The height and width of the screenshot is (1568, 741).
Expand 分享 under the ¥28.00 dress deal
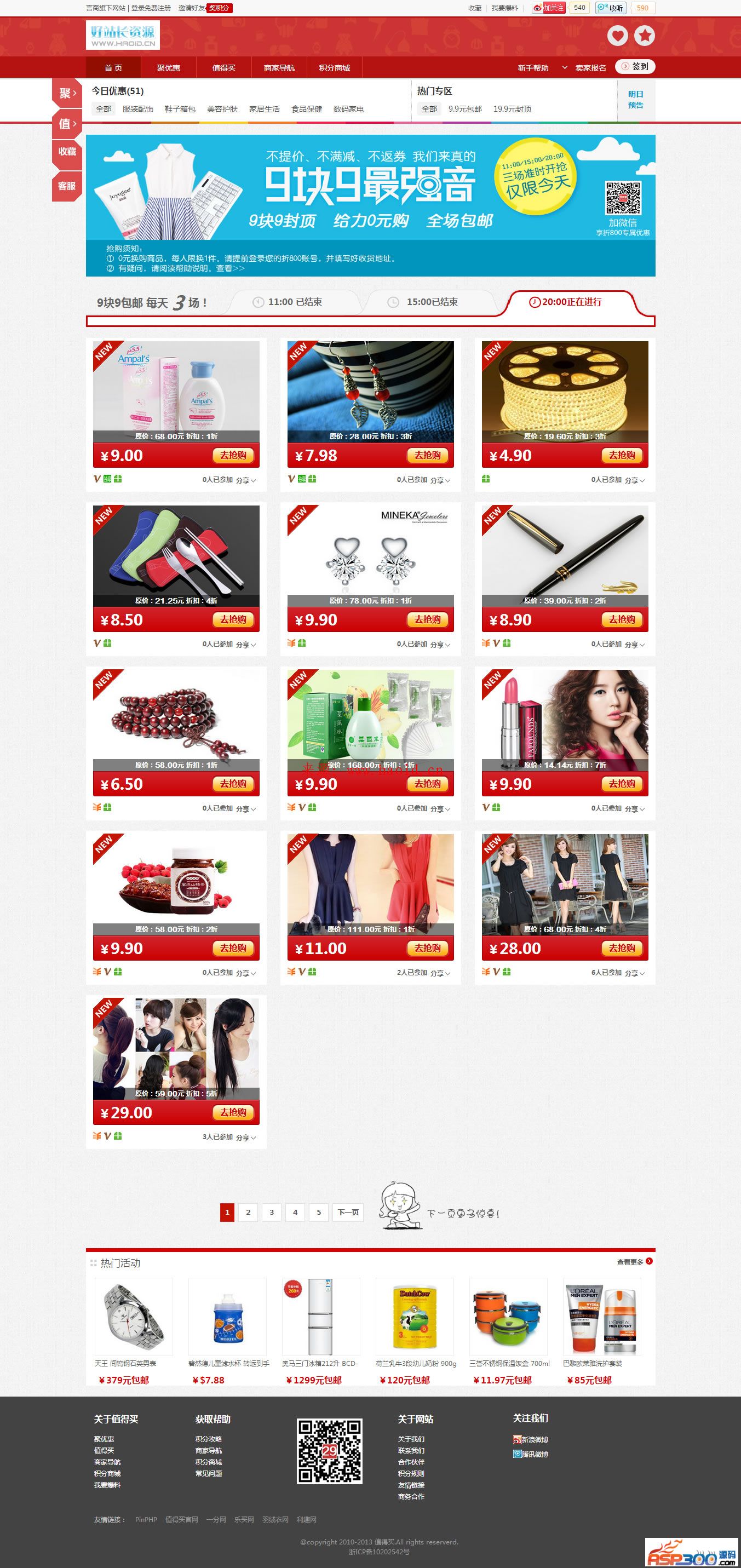coord(634,973)
